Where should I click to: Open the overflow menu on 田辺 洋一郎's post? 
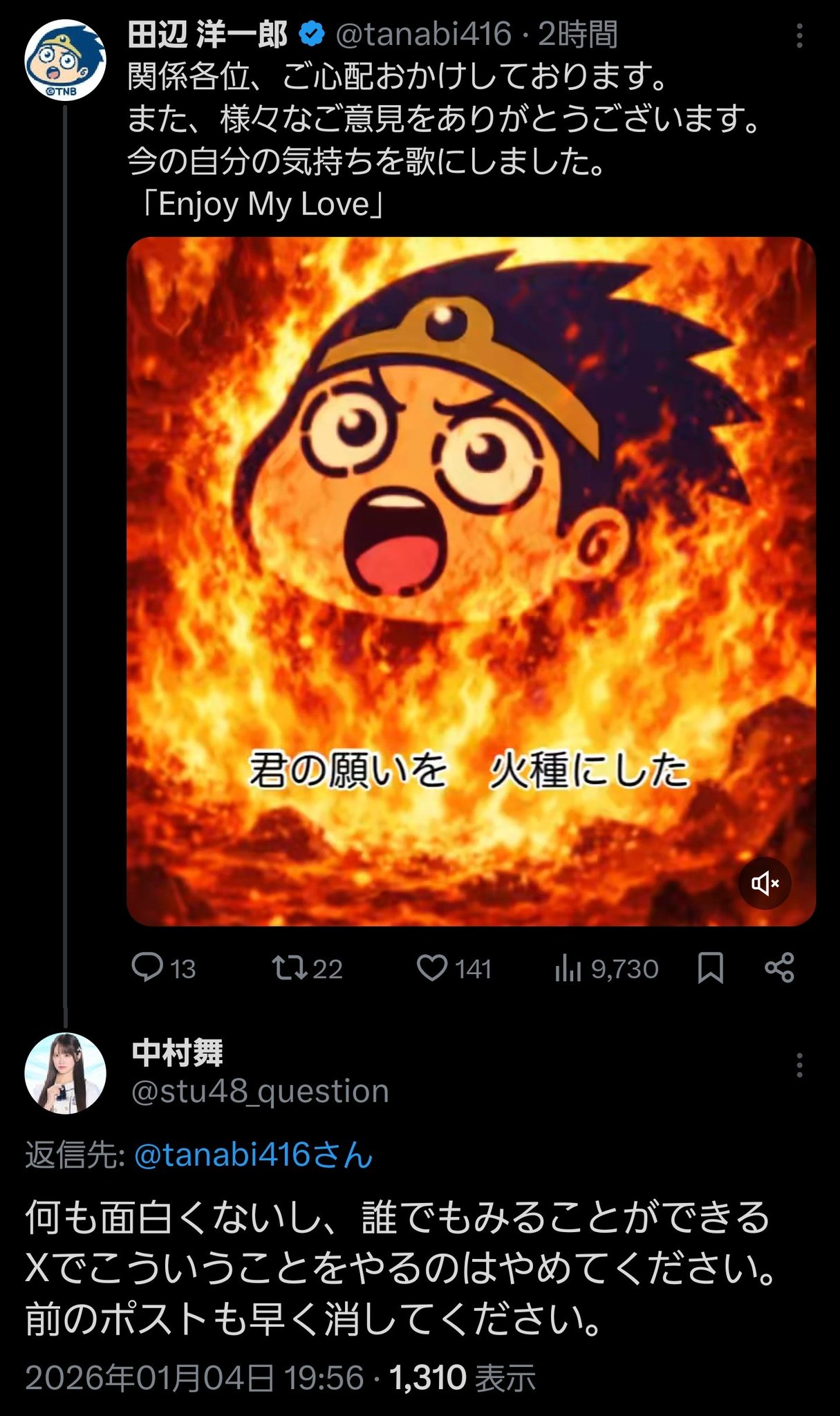click(x=799, y=35)
